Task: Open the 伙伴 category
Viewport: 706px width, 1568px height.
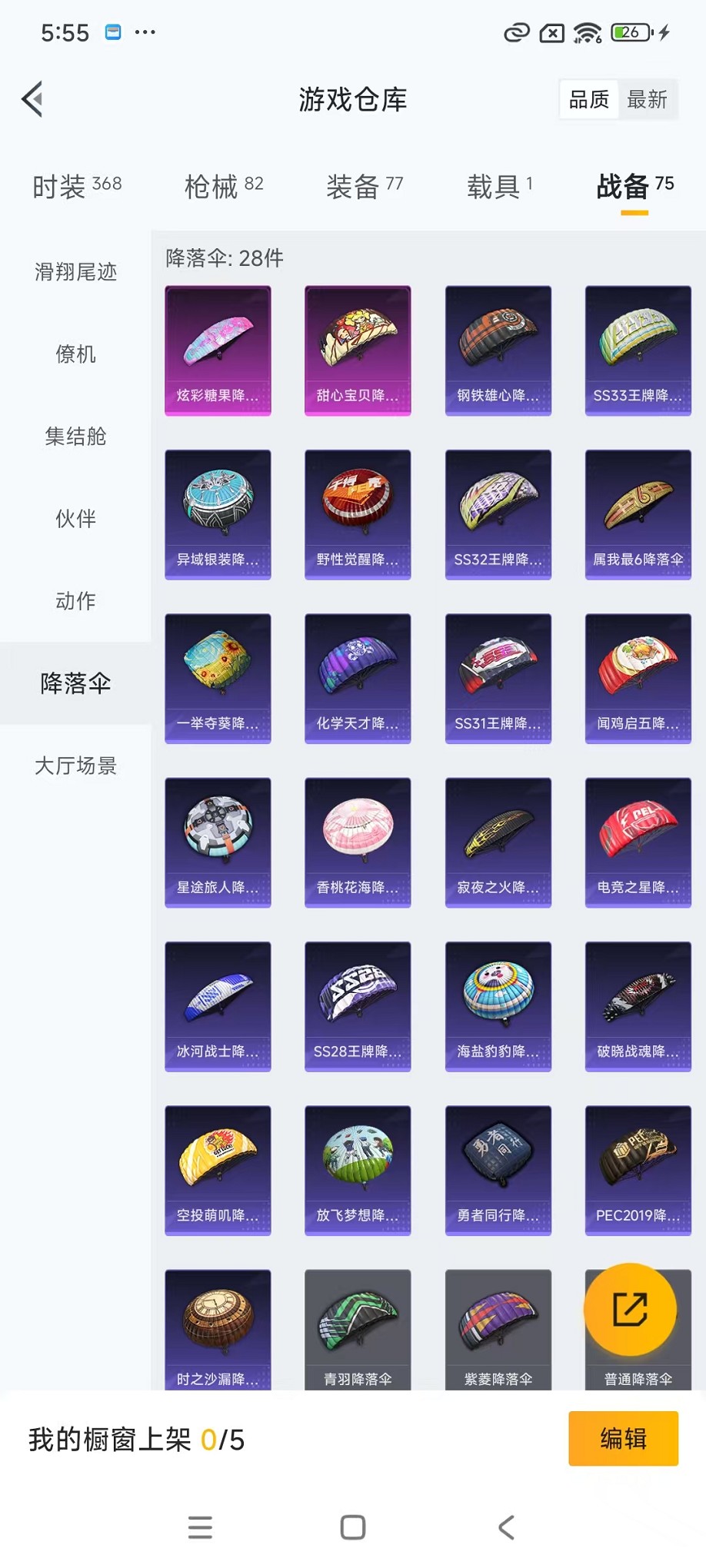Action: [75, 519]
